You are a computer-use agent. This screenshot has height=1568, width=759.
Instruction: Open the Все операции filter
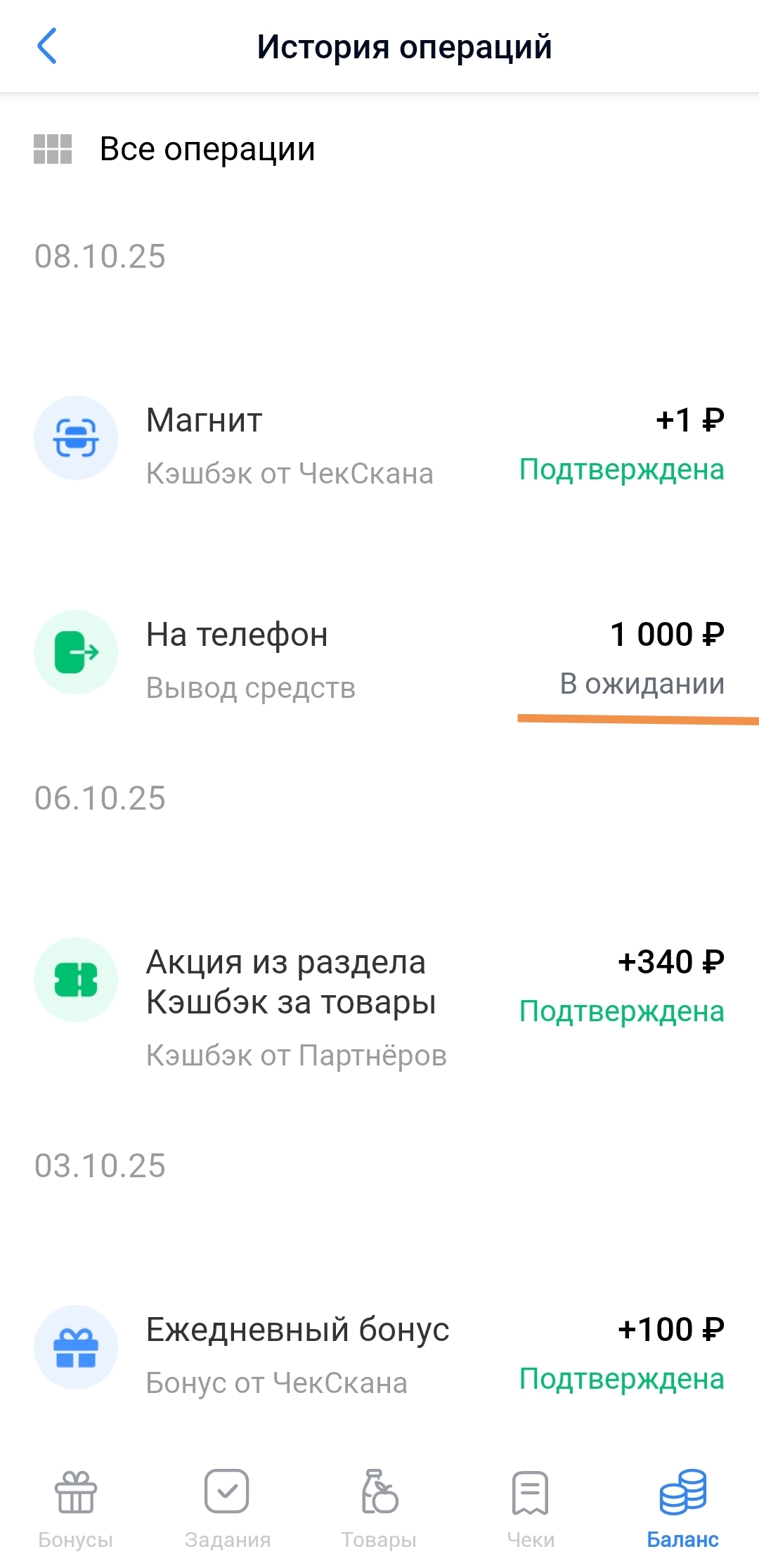(x=207, y=149)
